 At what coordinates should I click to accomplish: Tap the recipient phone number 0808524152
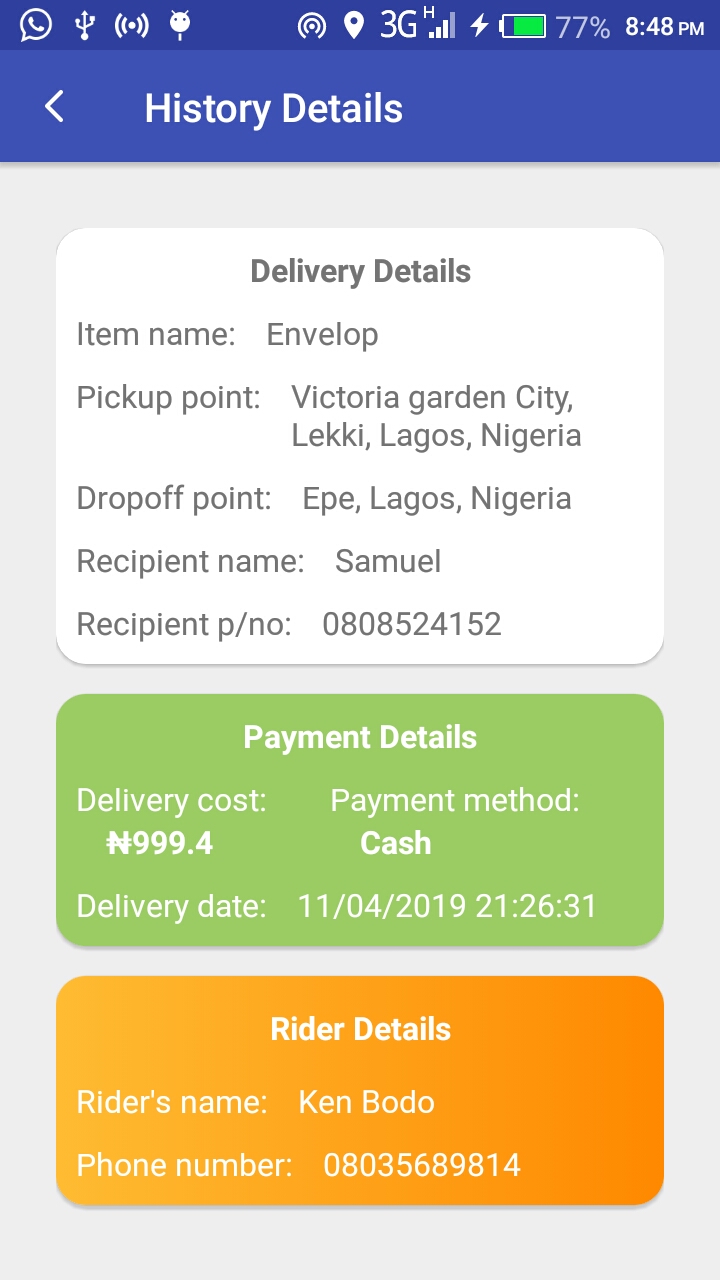[411, 624]
